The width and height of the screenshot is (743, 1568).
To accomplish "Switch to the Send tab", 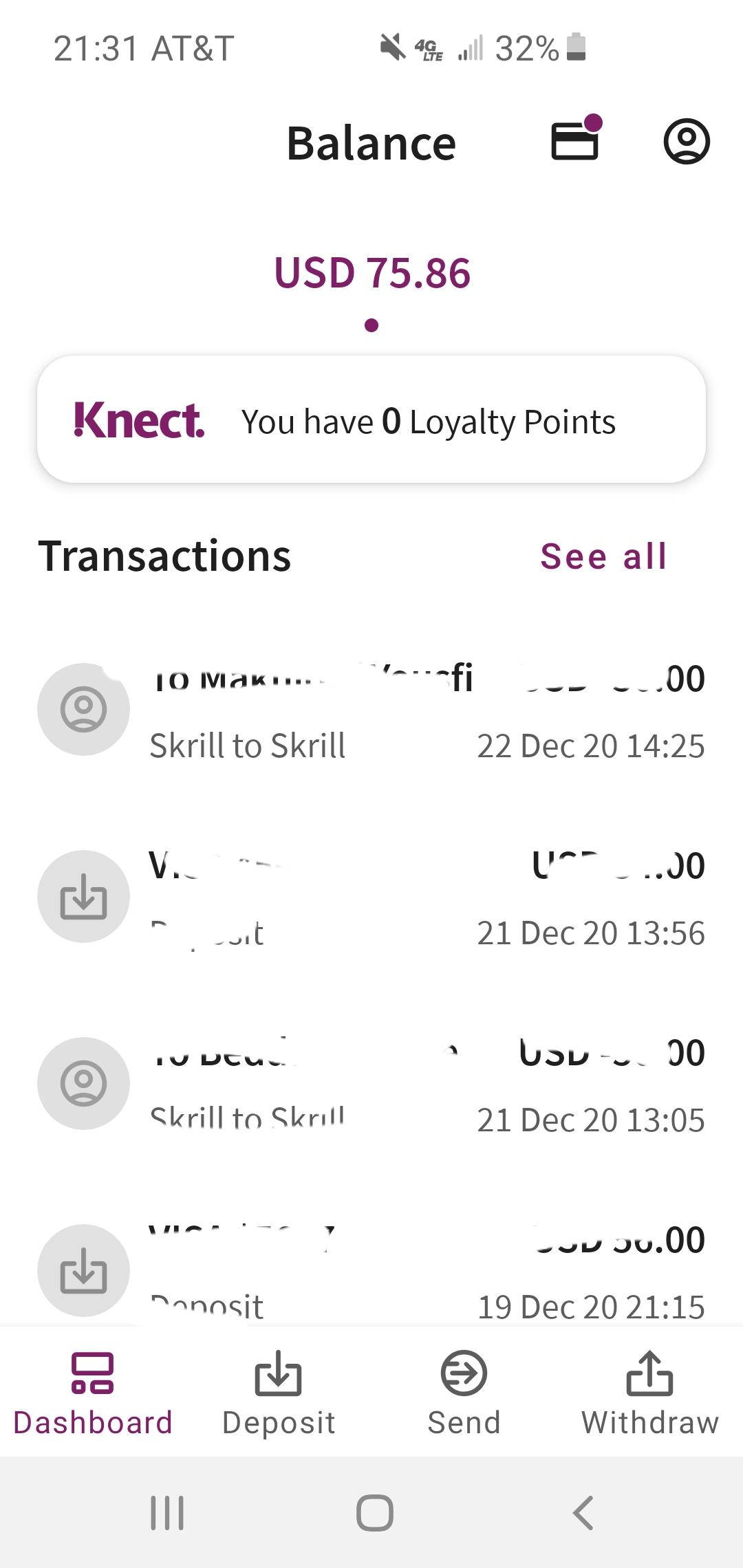I will click(464, 1393).
